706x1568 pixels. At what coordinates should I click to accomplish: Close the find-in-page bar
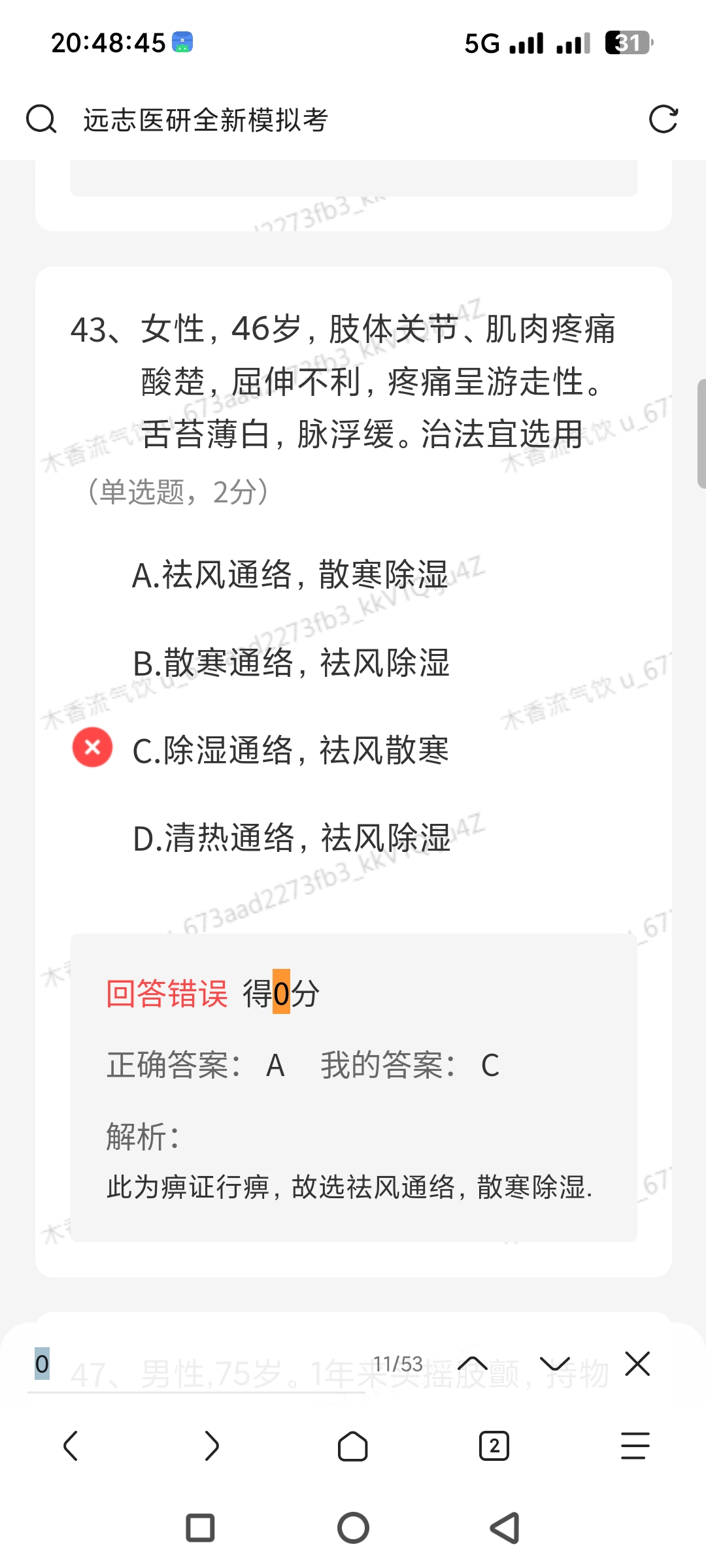(x=637, y=1364)
